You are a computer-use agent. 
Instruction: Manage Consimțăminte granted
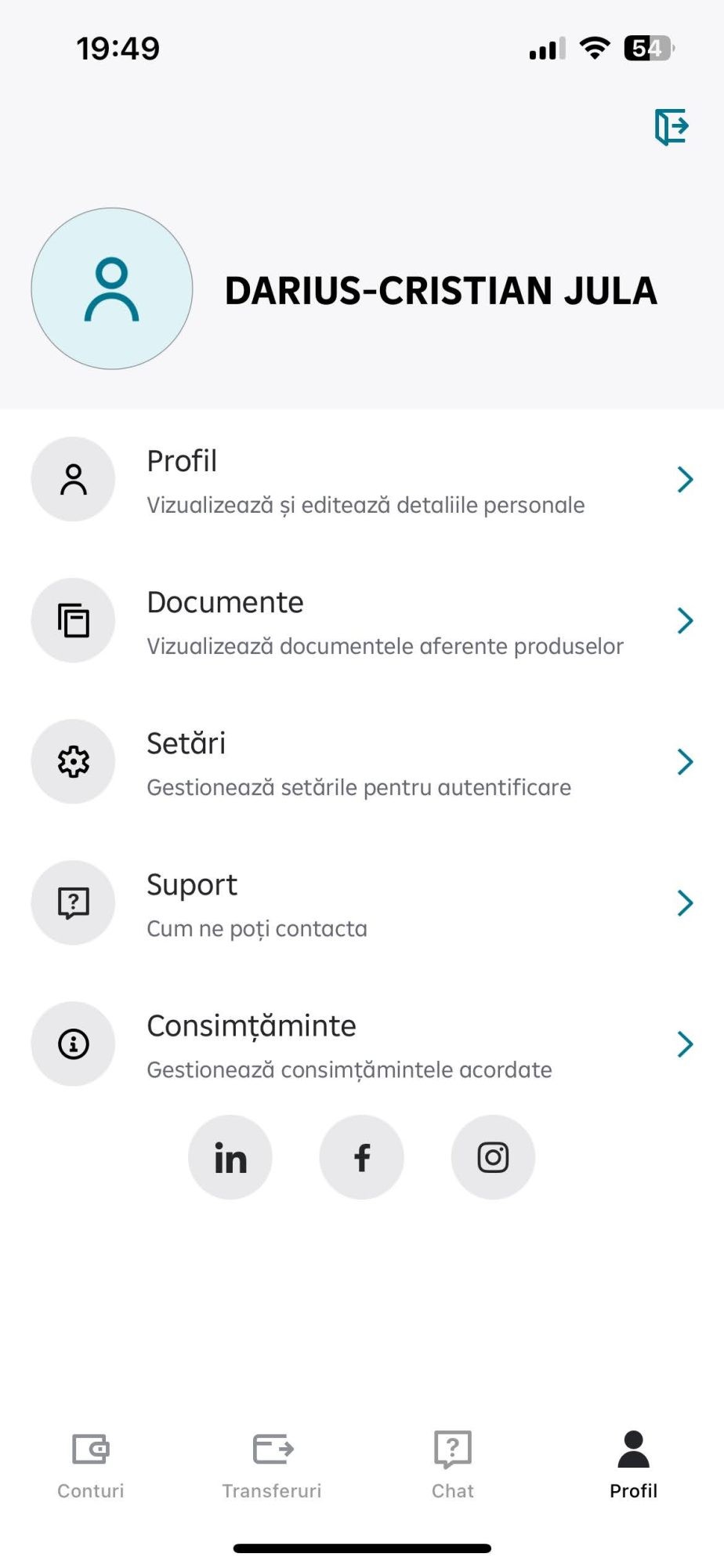362,1044
